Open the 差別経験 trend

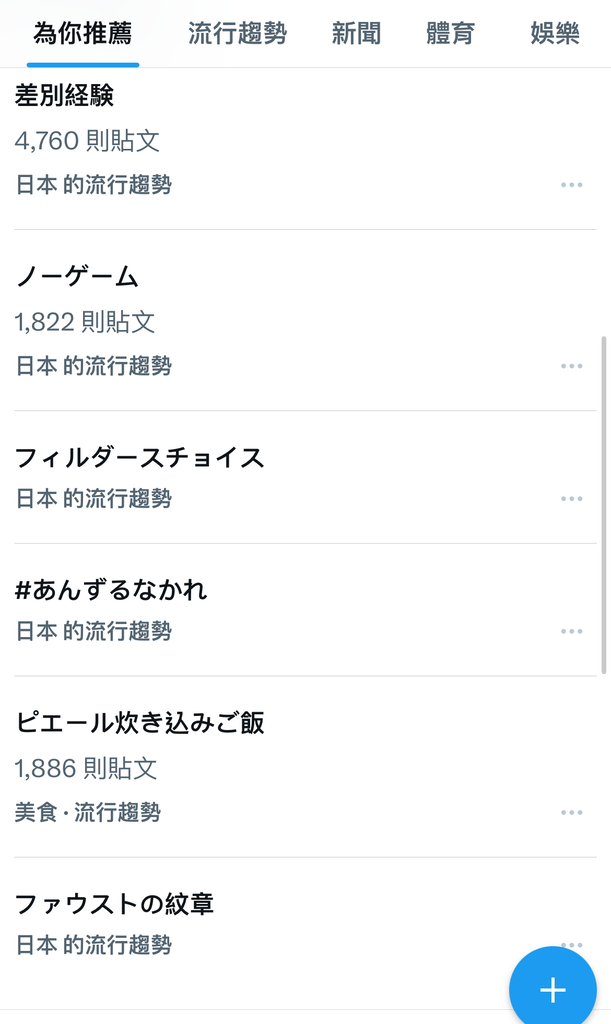coord(65,96)
